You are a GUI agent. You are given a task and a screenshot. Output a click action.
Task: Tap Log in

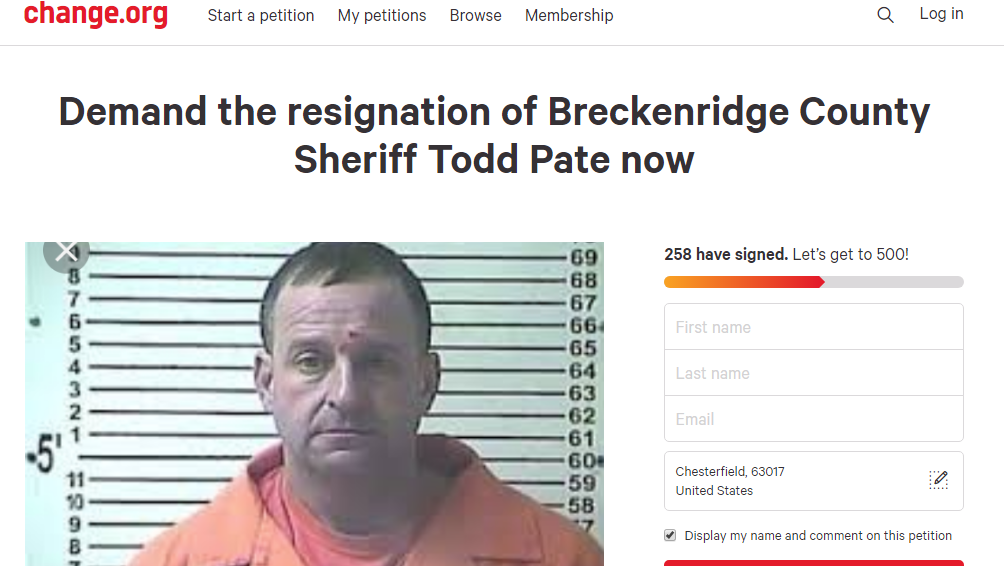point(941,14)
